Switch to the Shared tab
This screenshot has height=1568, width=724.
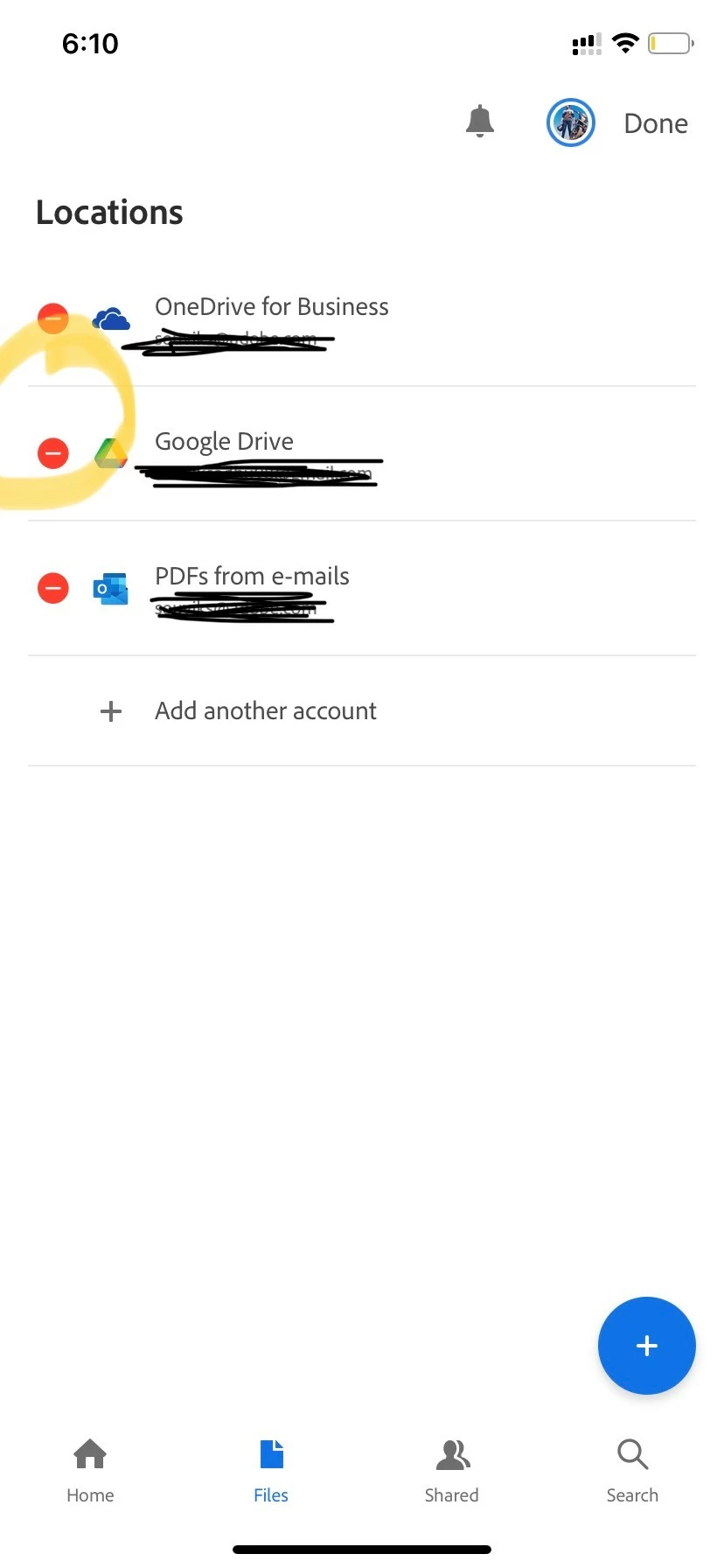click(x=452, y=1470)
